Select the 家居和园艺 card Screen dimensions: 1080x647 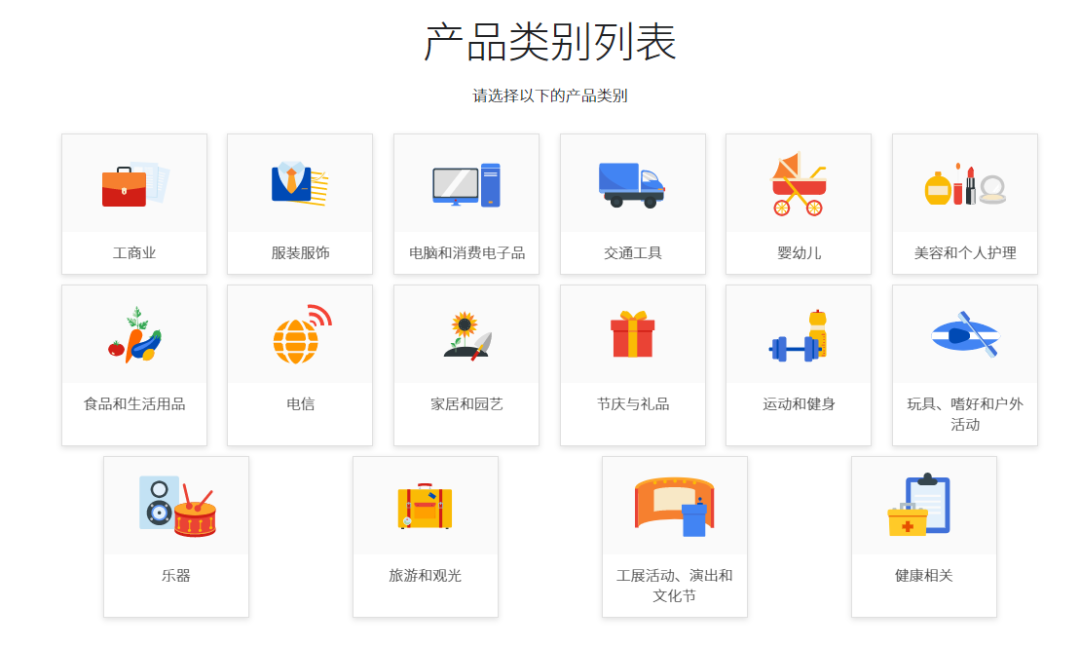coord(466,365)
